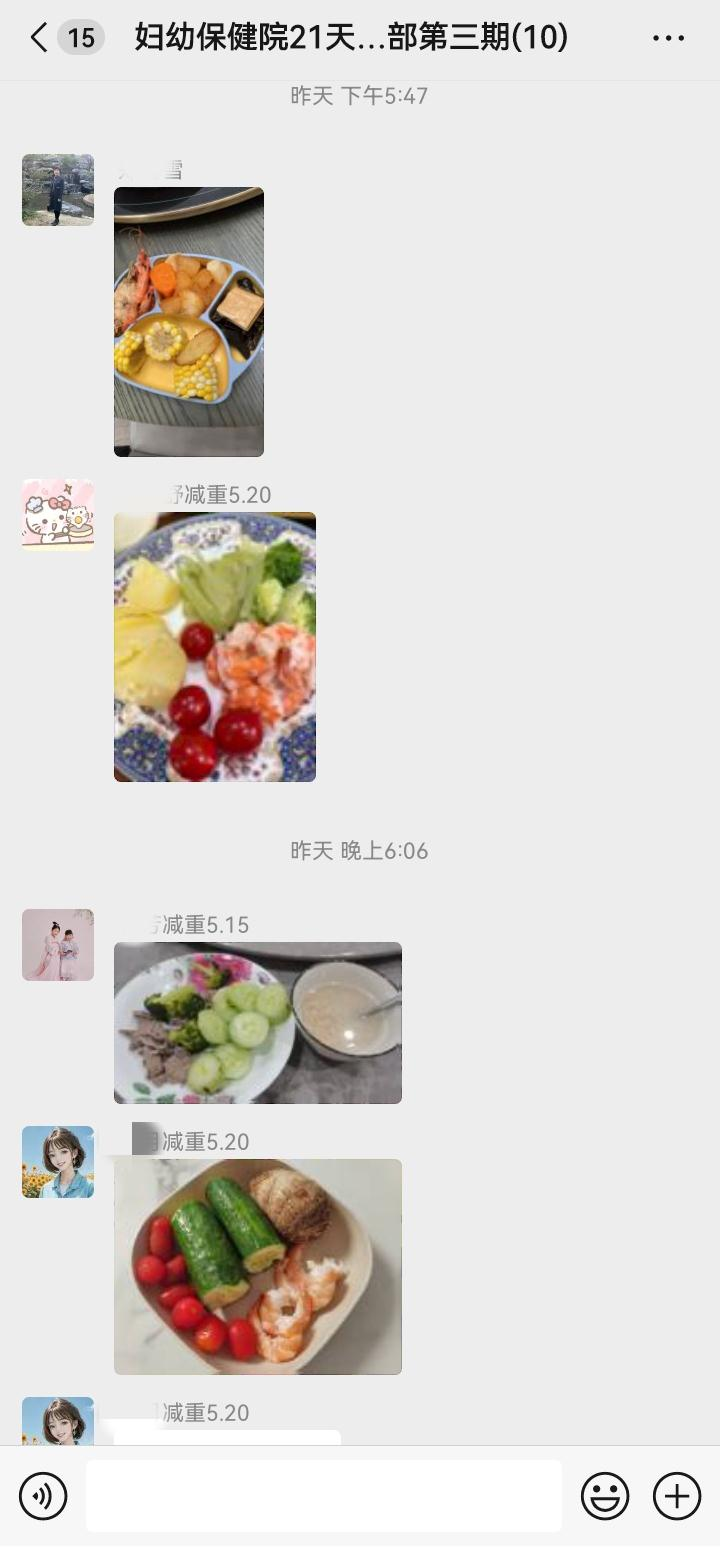Open the emoji sticker panel
This screenshot has height=1547, width=720.
(x=605, y=1496)
